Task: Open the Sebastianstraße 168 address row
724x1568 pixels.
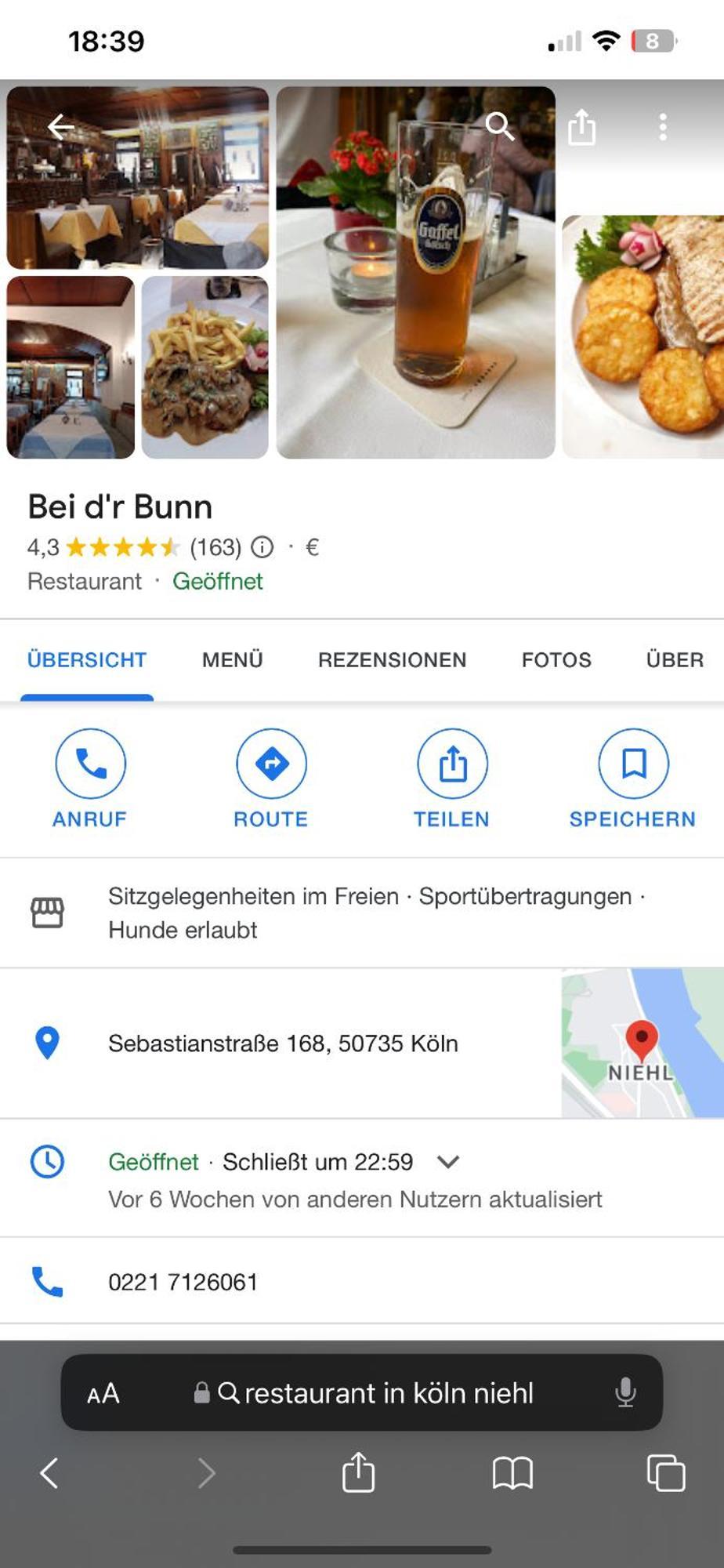Action: pos(283,1044)
